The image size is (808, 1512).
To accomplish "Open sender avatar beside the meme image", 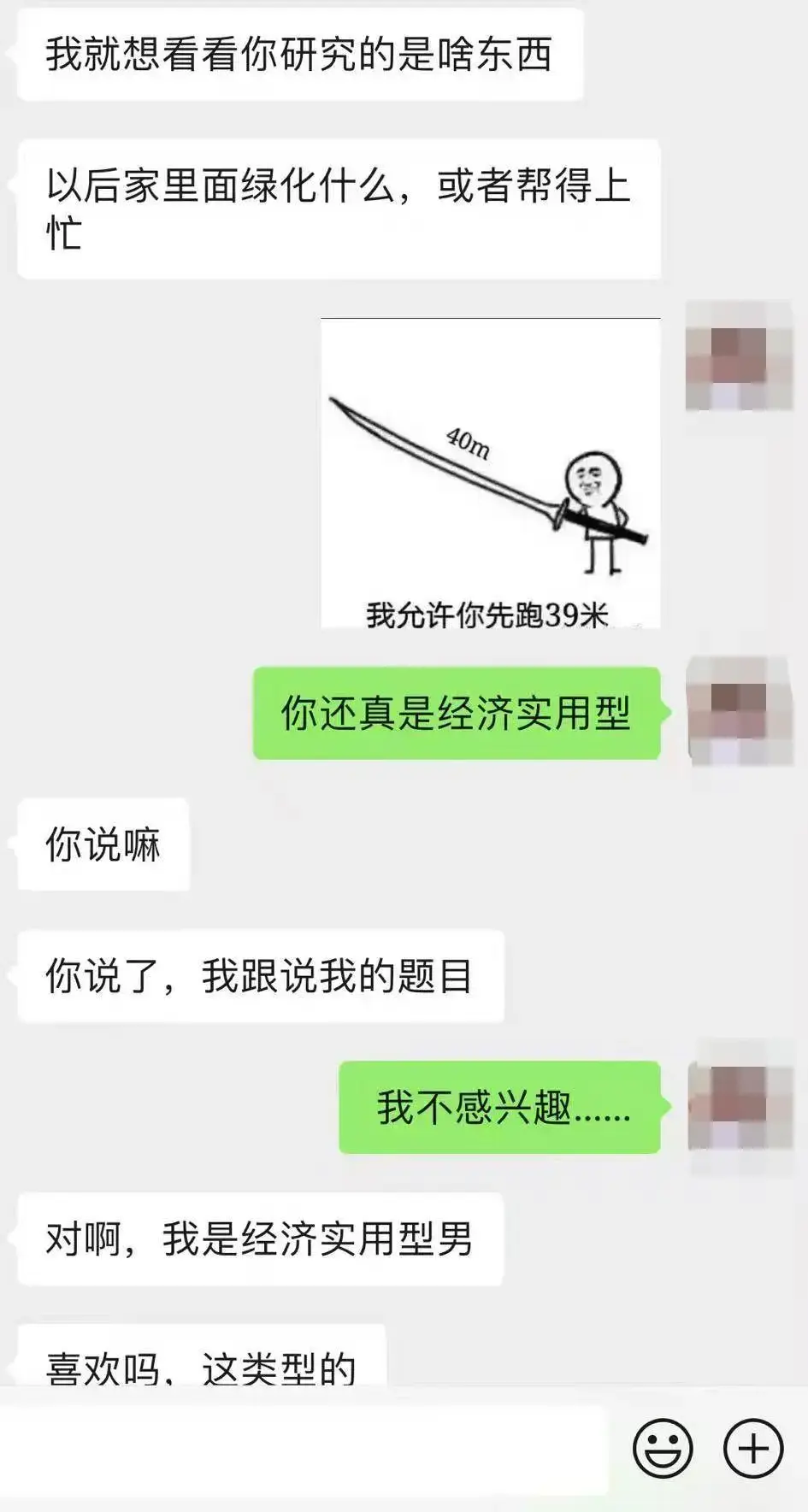I will pos(739,356).
